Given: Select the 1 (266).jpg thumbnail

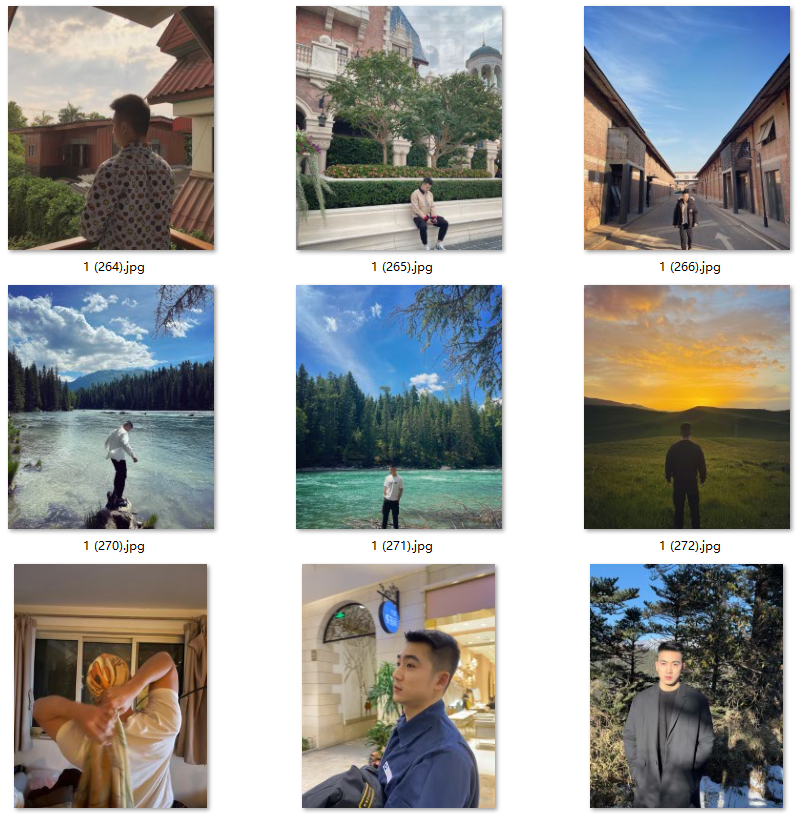Looking at the screenshot, I should click(x=686, y=128).
